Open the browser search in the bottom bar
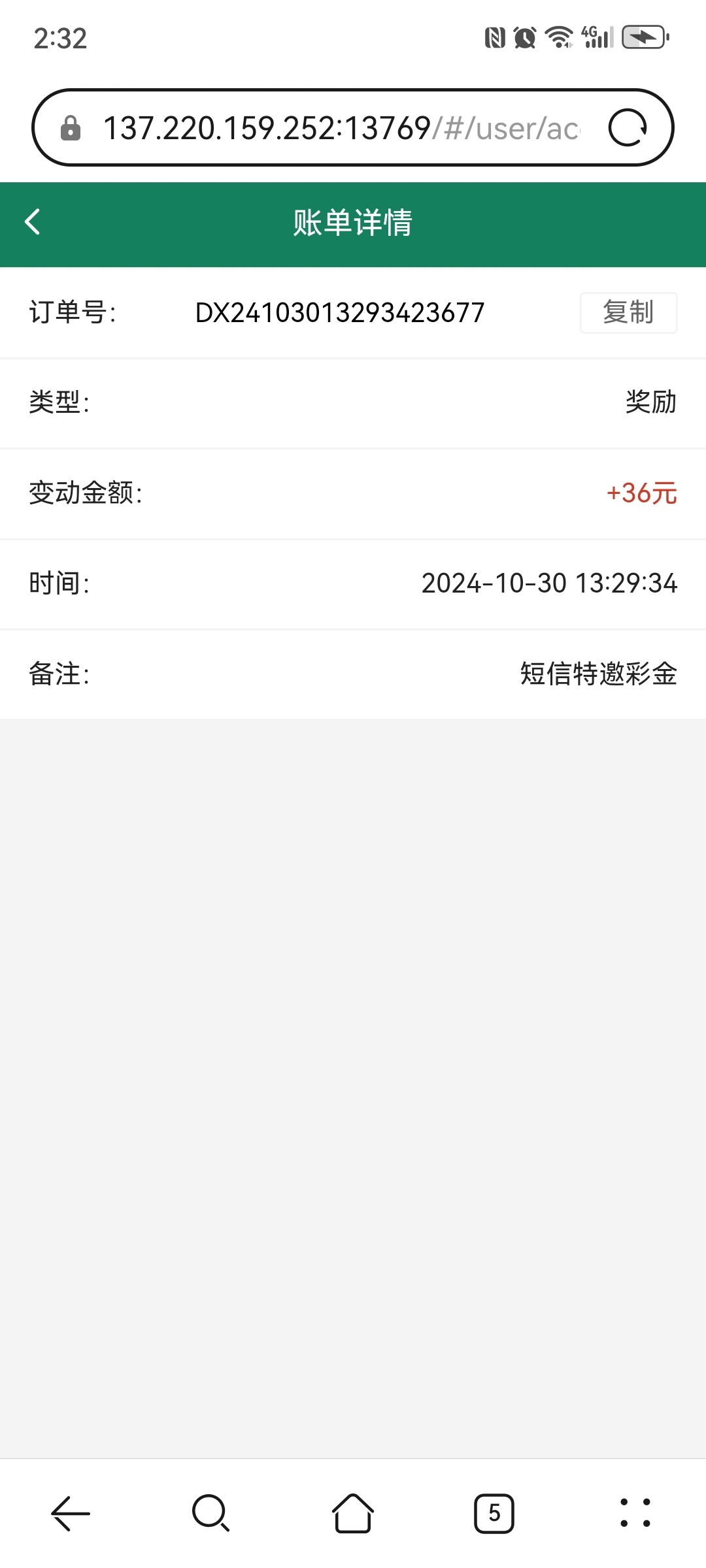The height and width of the screenshot is (1568, 706). (211, 1513)
